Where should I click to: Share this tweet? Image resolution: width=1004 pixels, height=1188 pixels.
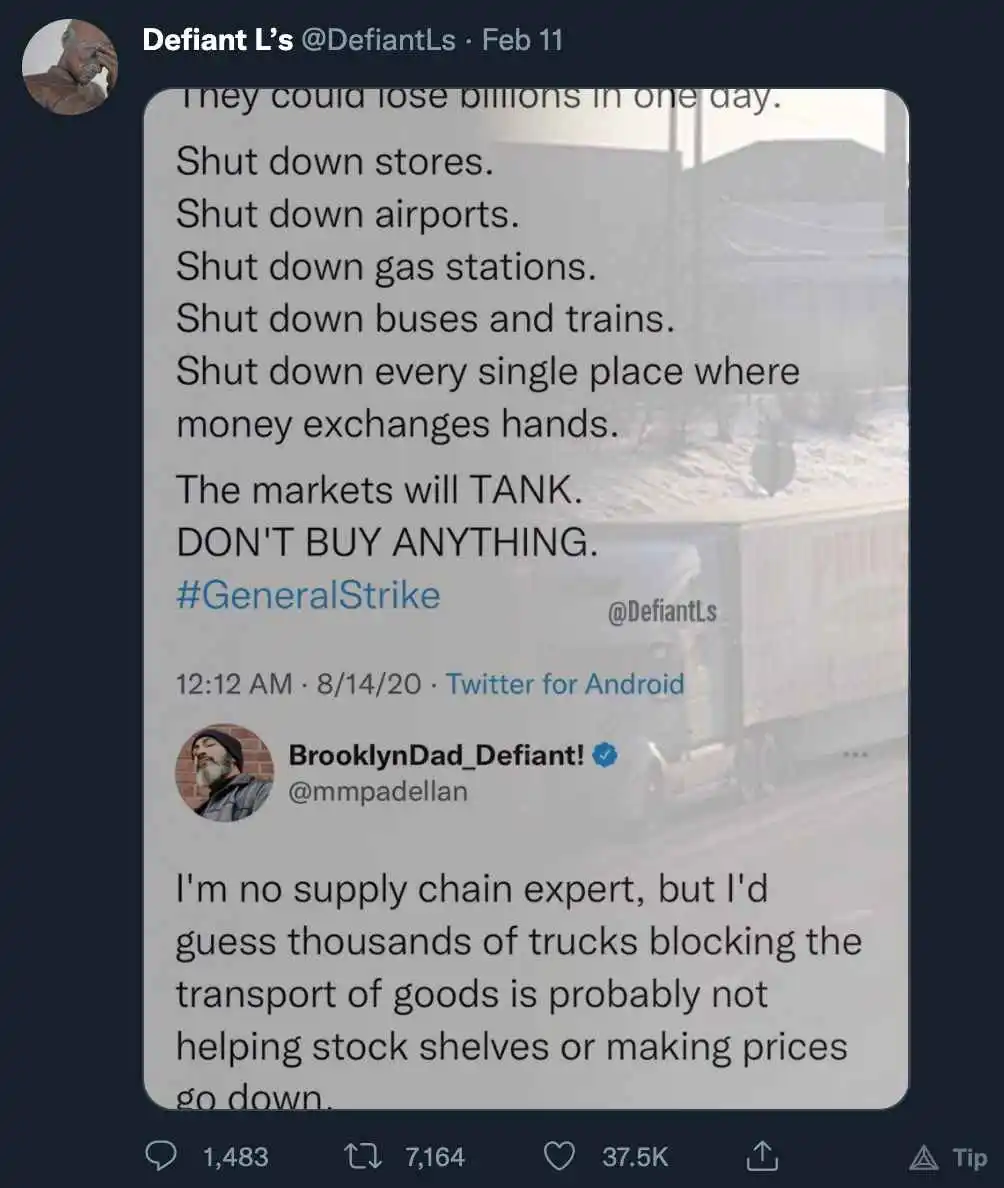point(762,1157)
